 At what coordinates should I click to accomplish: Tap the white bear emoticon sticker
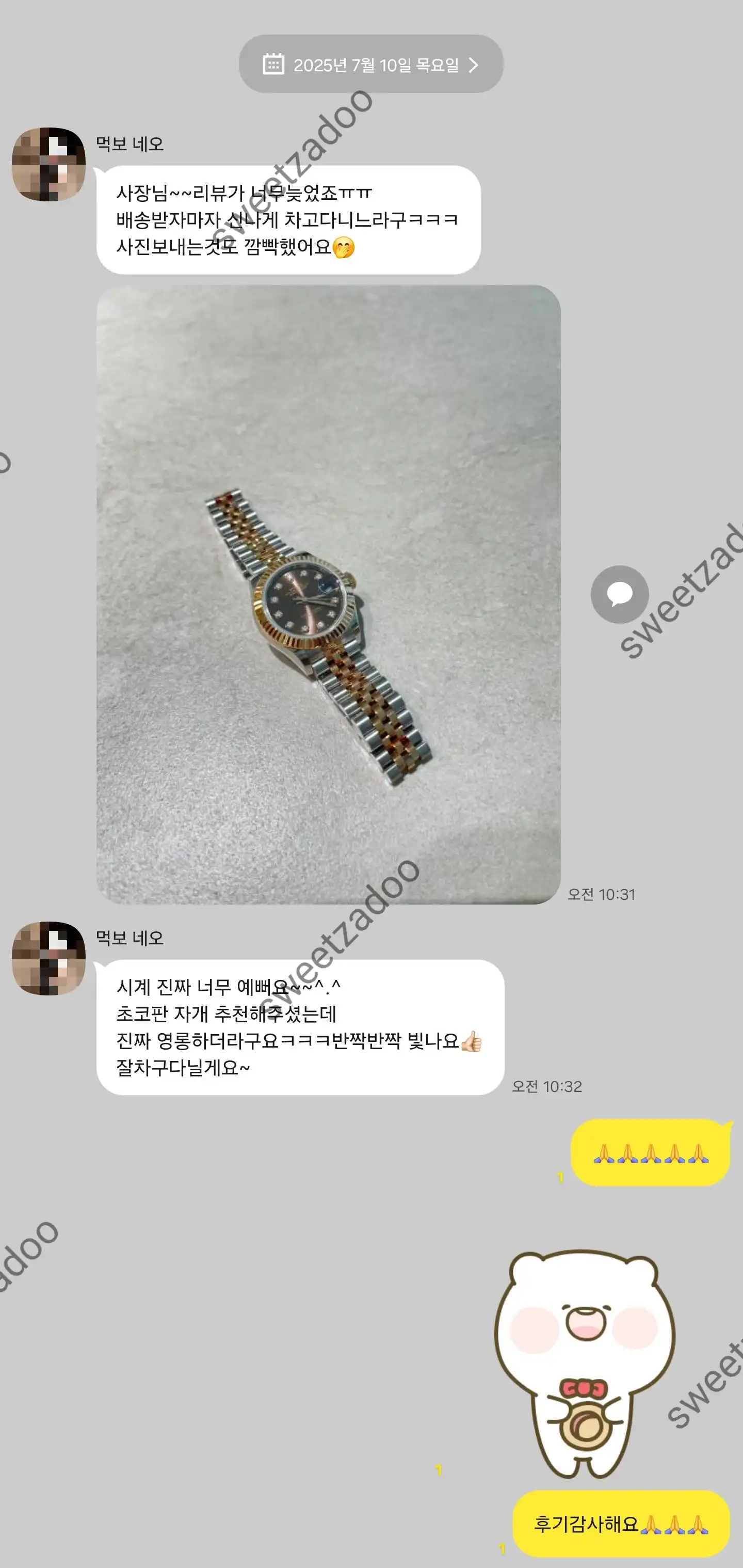pos(583,1364)
